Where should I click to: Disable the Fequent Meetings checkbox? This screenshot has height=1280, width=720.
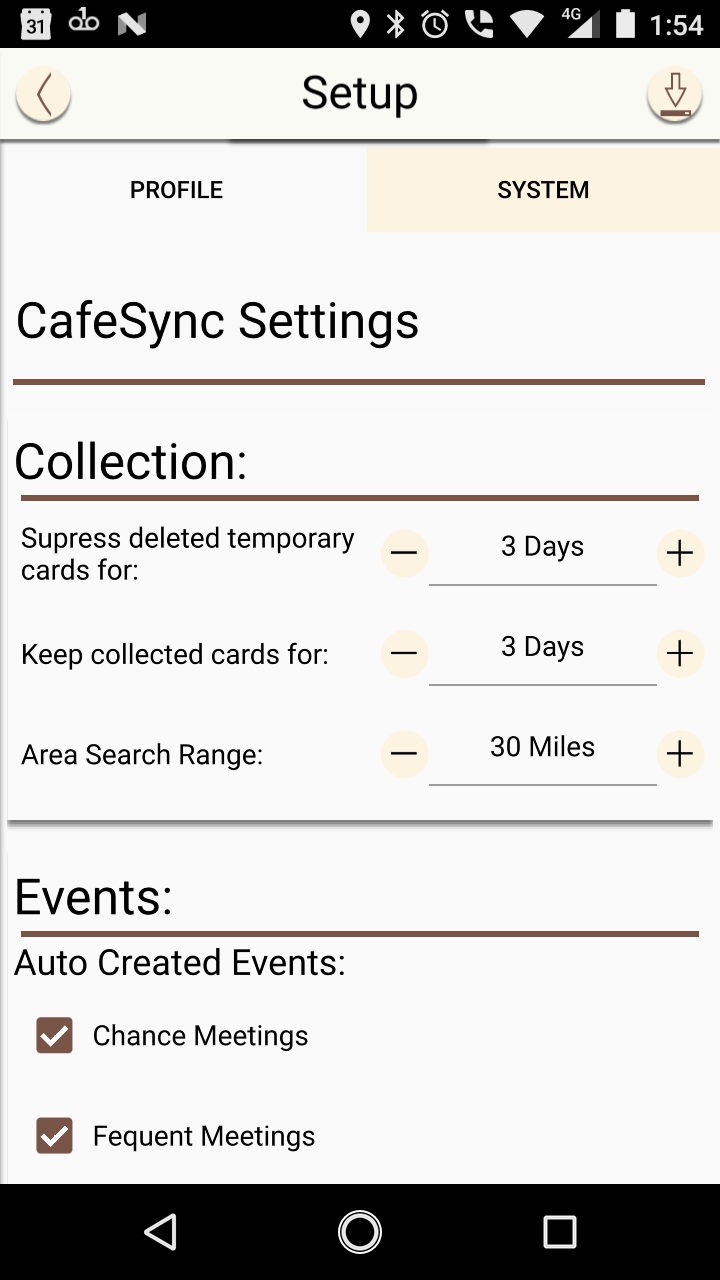[55, 1136]
